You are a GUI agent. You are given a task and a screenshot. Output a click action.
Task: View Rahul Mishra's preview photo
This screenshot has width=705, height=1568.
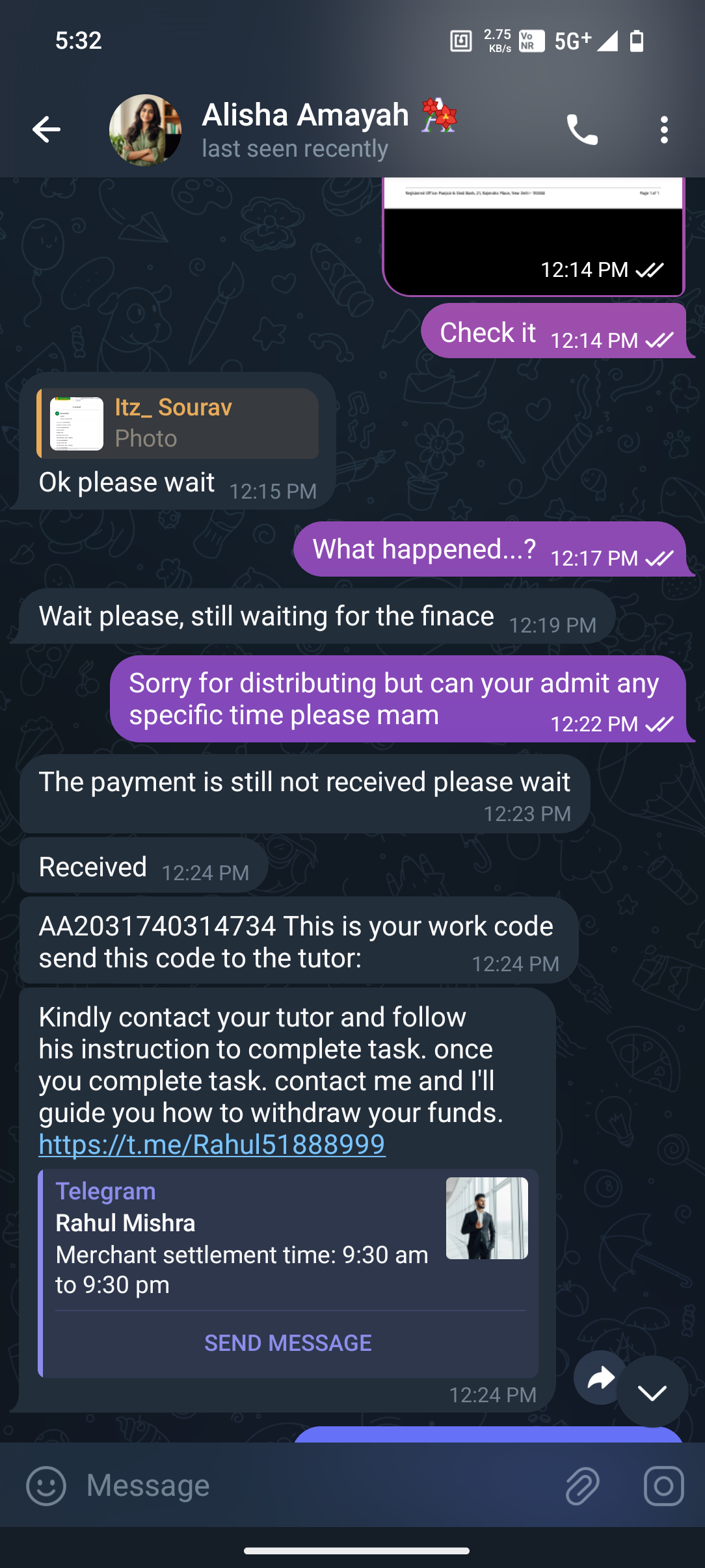tap(486, 1218)
